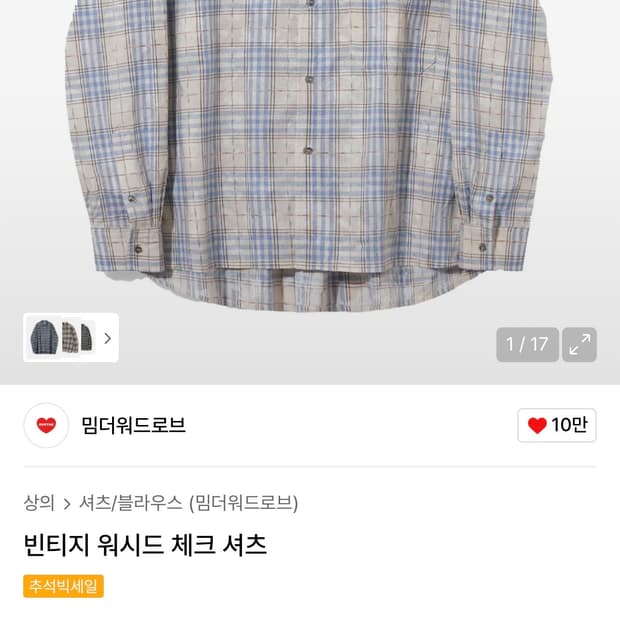This screenshot has height=620, width=620.
Task: Open 셔츠/블라우스 (밈더워드로브) category
Action: pos(188,502)
